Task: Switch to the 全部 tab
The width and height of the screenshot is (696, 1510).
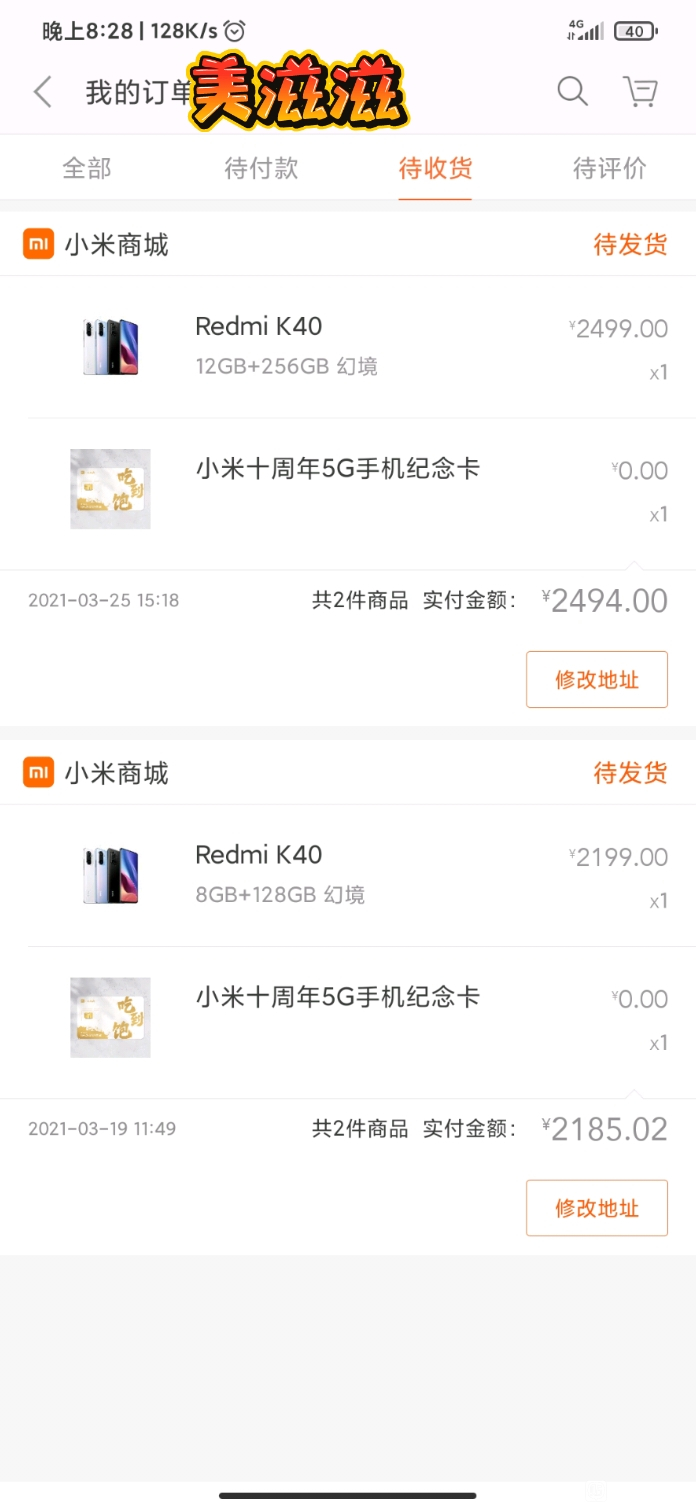Action: click(87, 168)
